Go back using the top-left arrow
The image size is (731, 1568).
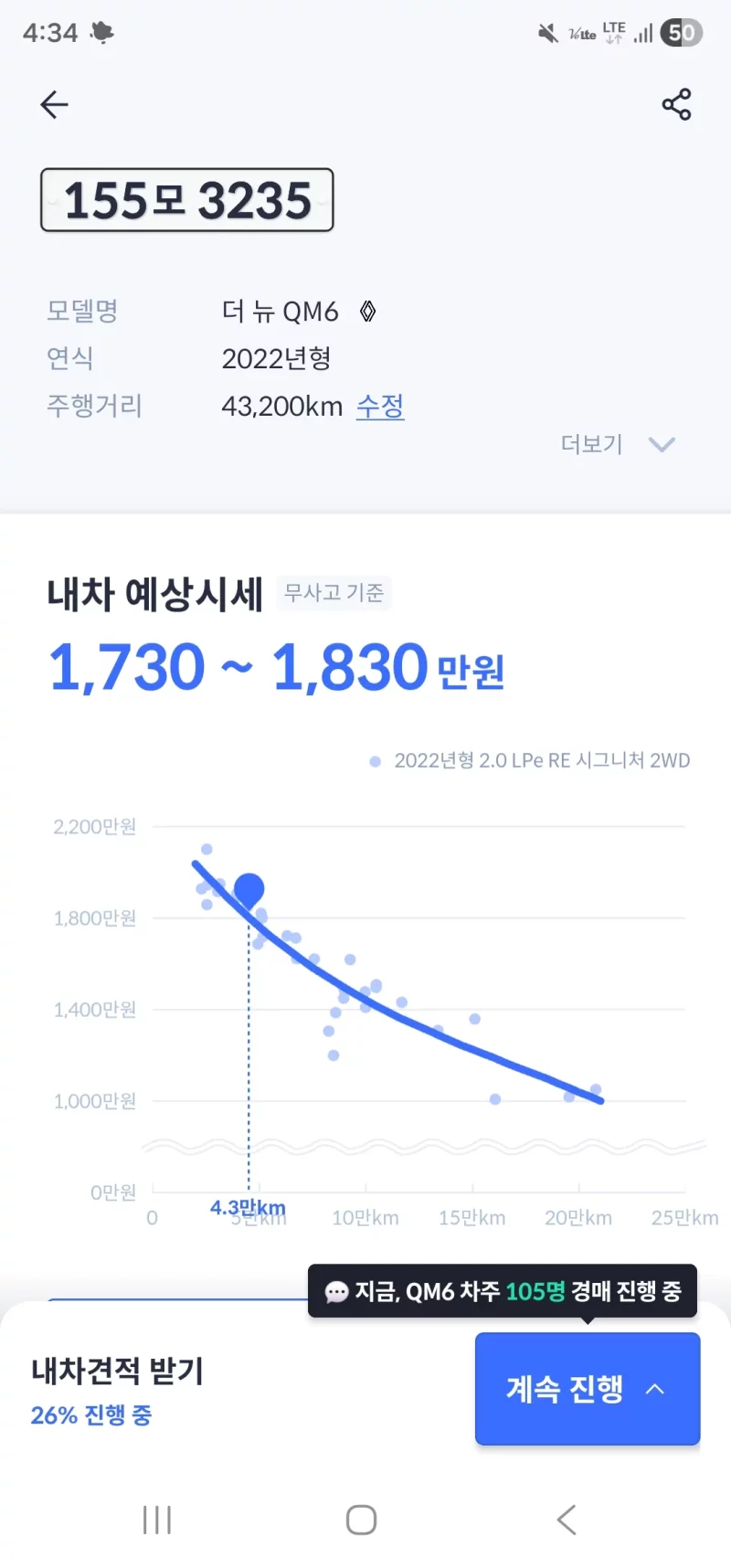click(54, 105)
